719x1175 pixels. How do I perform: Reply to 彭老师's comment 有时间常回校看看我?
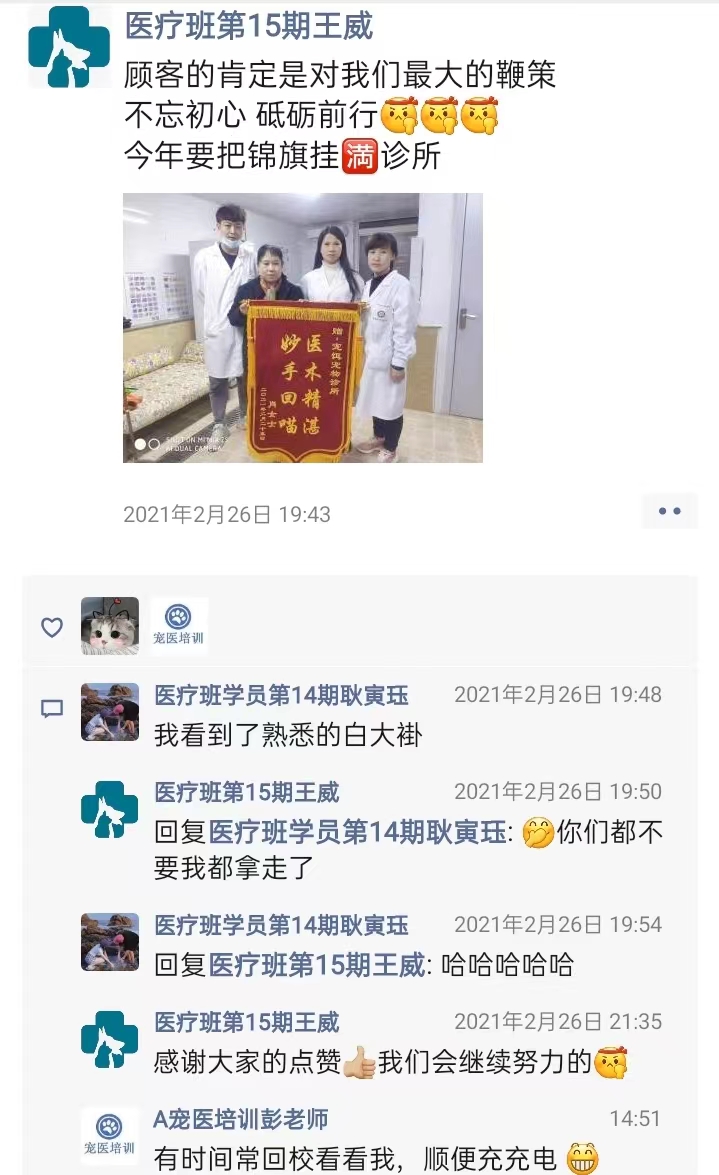point(355,1159)
